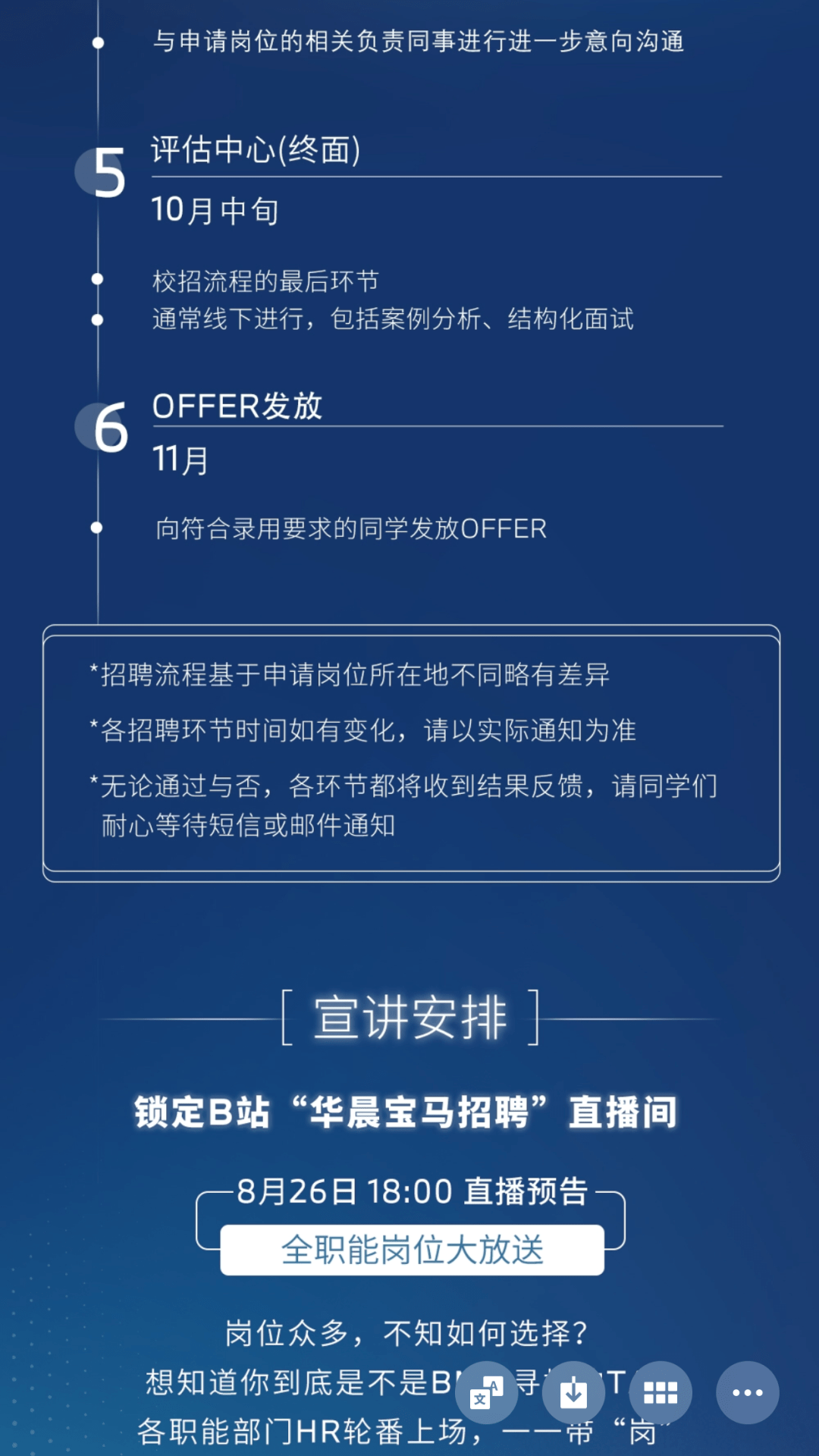The width and height of the screenshot is (819, 1456).
Task: Open the three-dot more options menu
Action: pos(748,1392)
